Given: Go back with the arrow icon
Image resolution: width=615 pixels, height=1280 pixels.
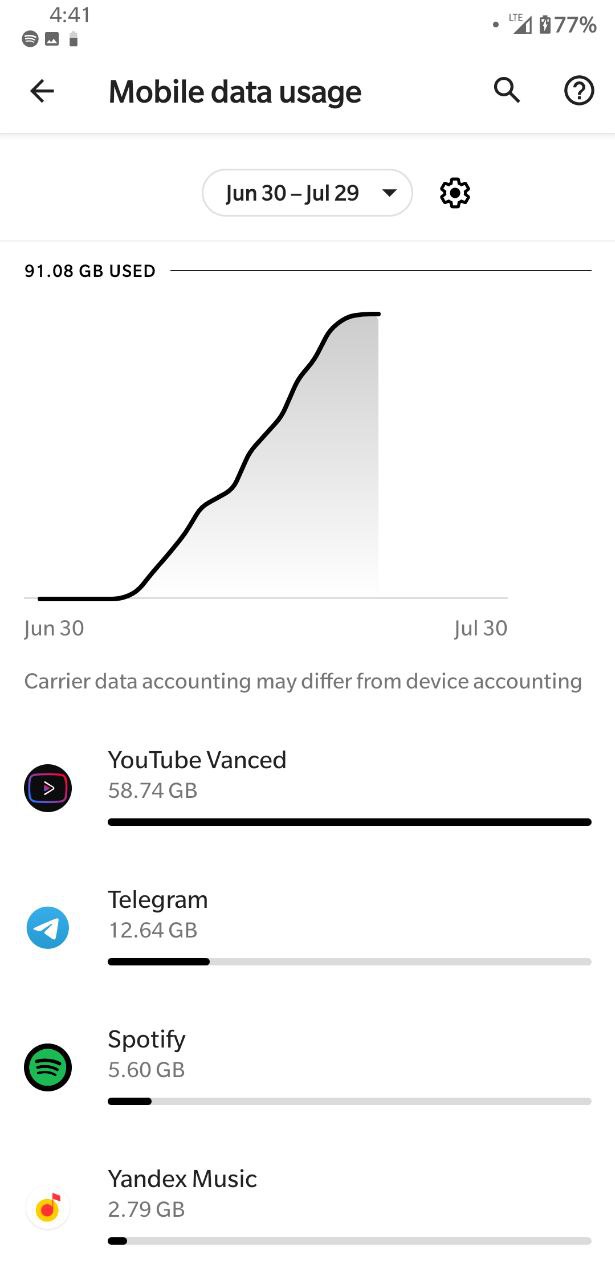Looking at the screenshot, I should 42,92.
